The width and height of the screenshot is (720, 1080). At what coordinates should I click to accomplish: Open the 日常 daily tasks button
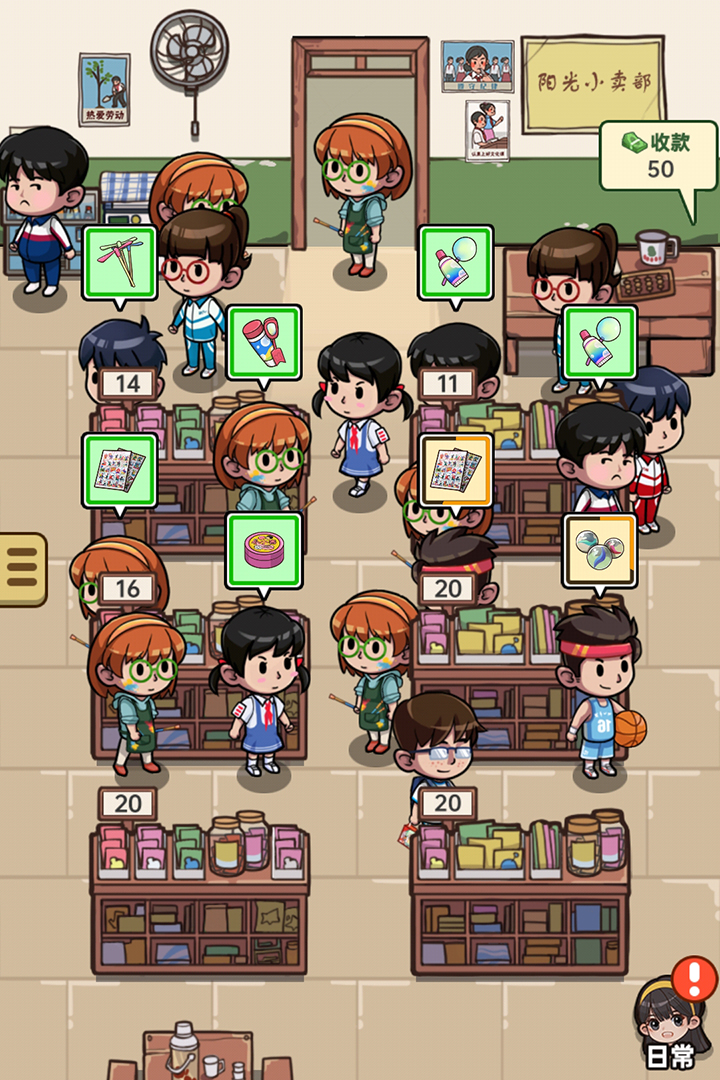[670, 1019]
